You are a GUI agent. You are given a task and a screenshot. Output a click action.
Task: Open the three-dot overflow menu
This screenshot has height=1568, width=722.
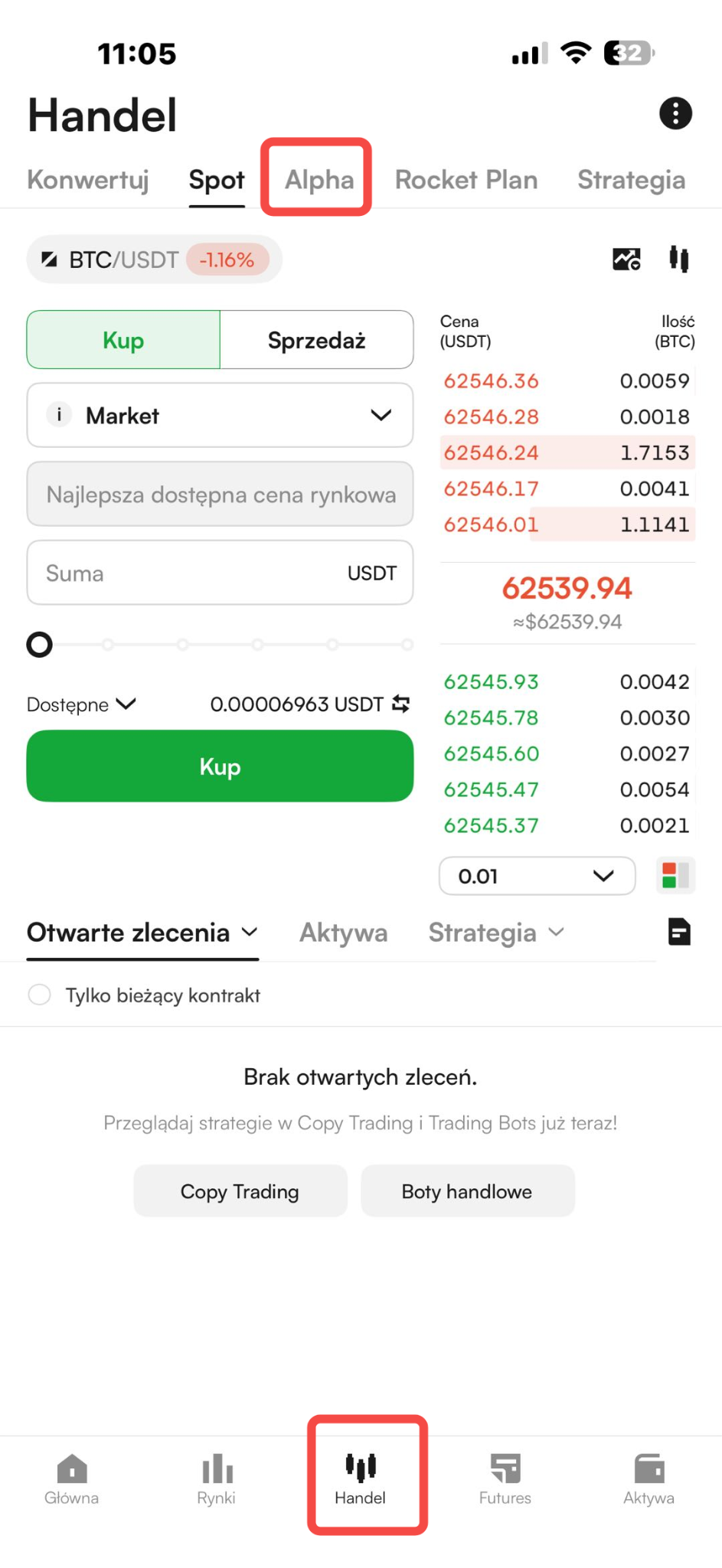pos(675,113)
